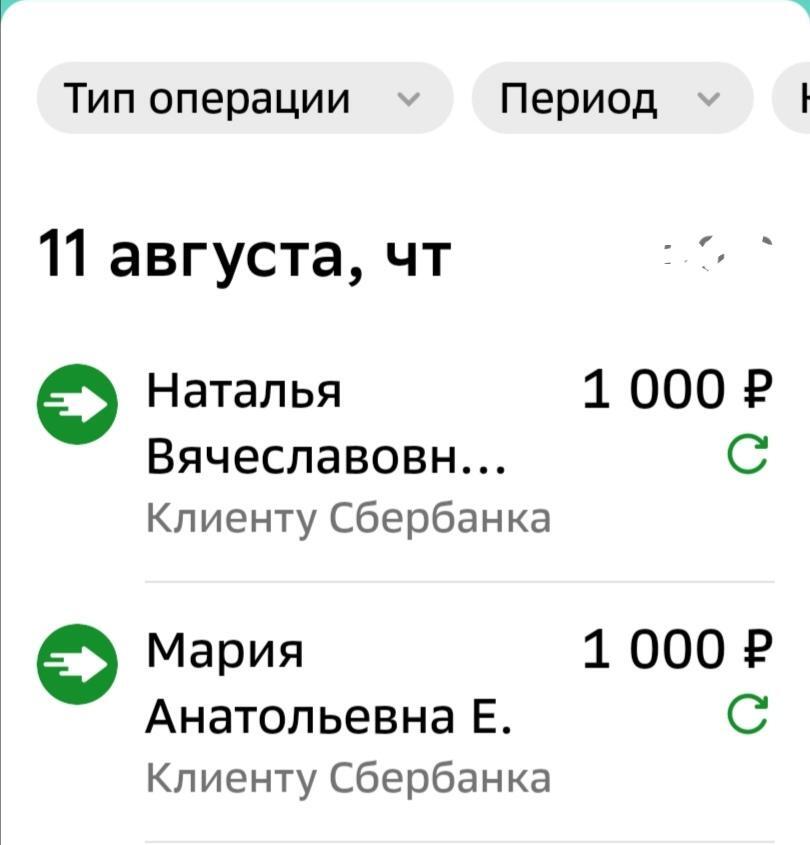
Task: Click the chevron on the Период chip
Action: pyautogui.click(x=709, y=99)
